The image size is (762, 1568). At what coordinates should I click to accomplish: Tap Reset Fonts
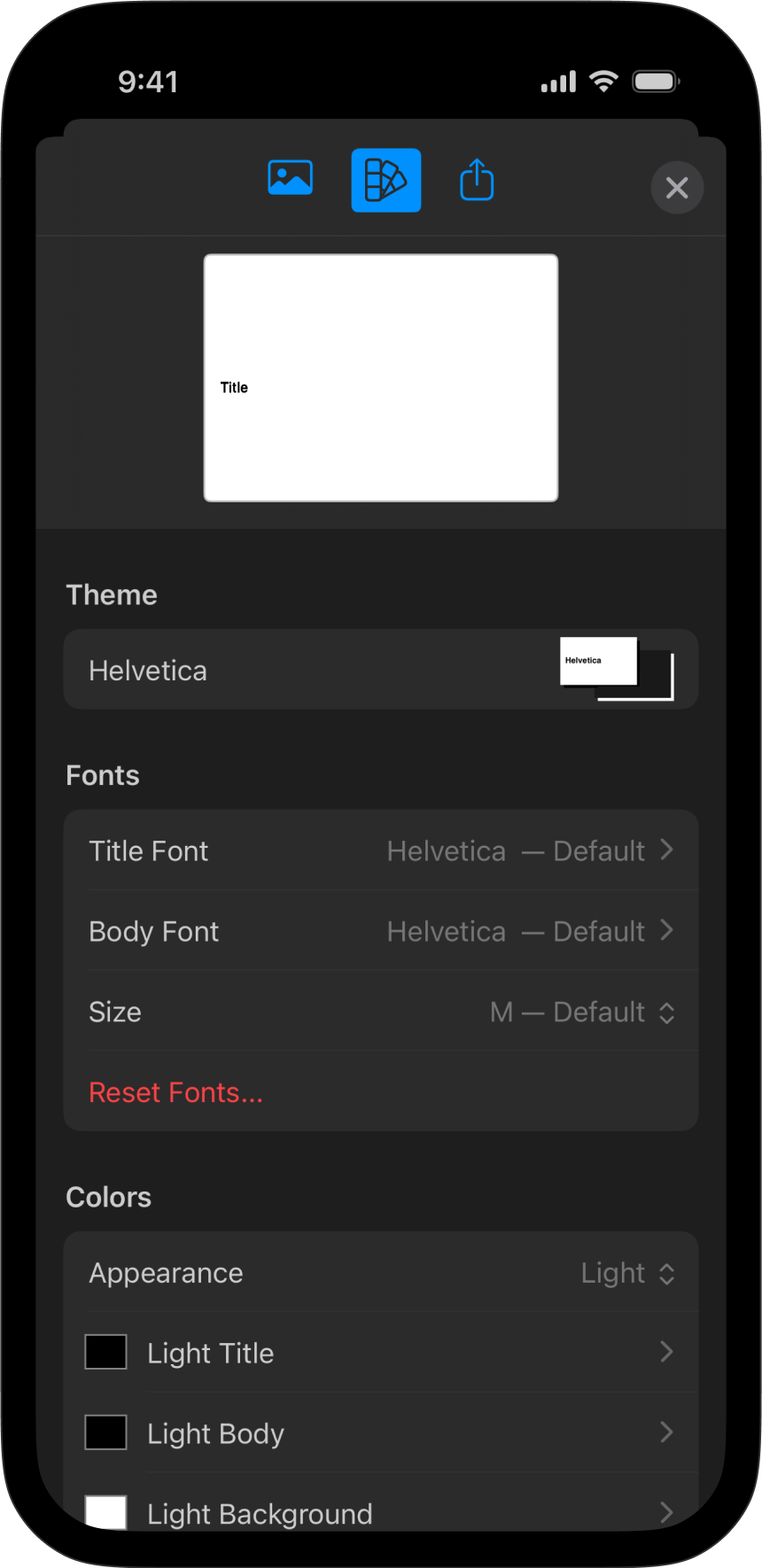(175, 1092)
